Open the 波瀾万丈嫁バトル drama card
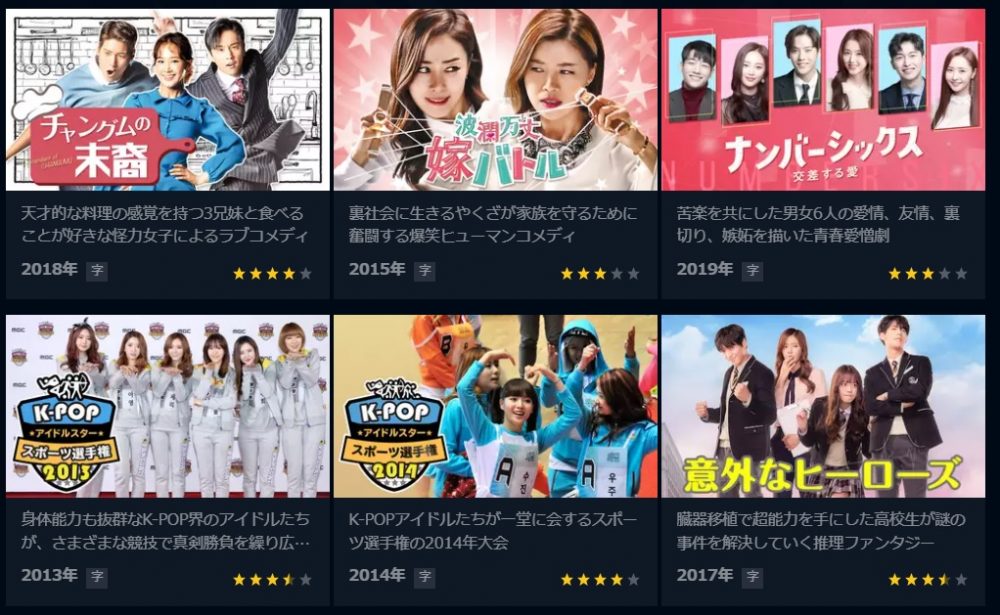The image size is (1000, 615). [x=495, y=100]
